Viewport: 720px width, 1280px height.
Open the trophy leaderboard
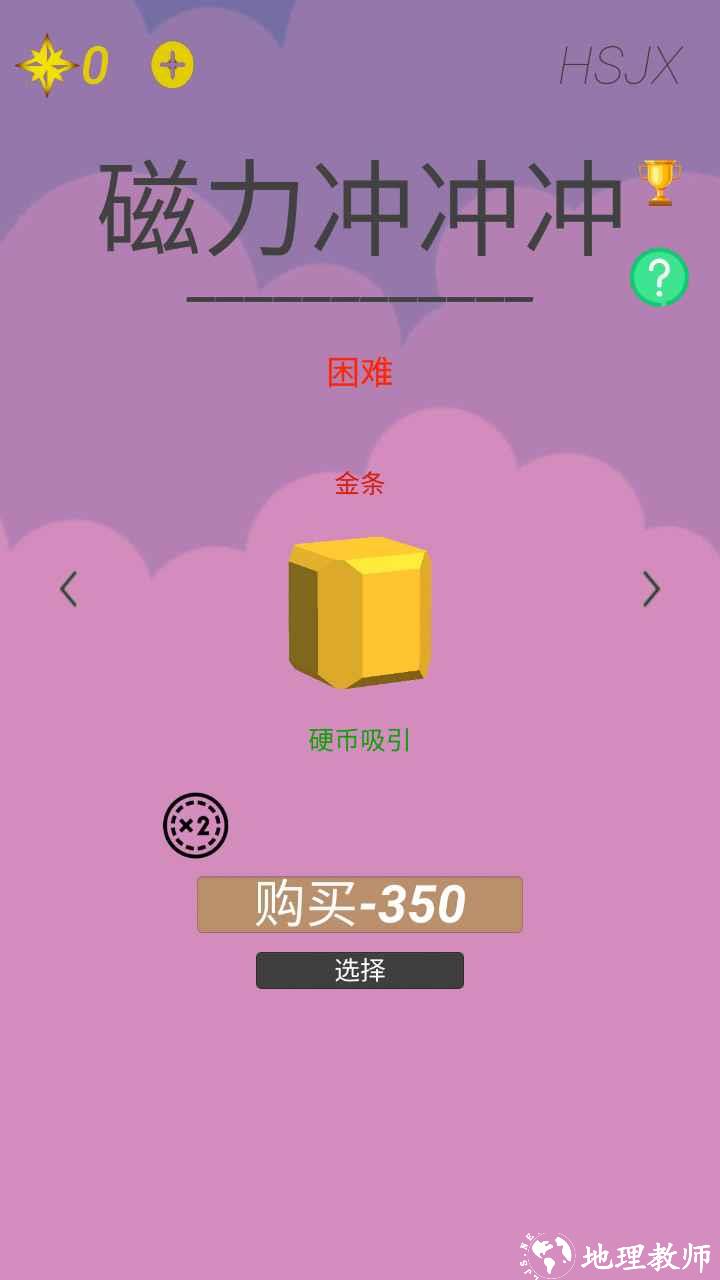point(659,183)
